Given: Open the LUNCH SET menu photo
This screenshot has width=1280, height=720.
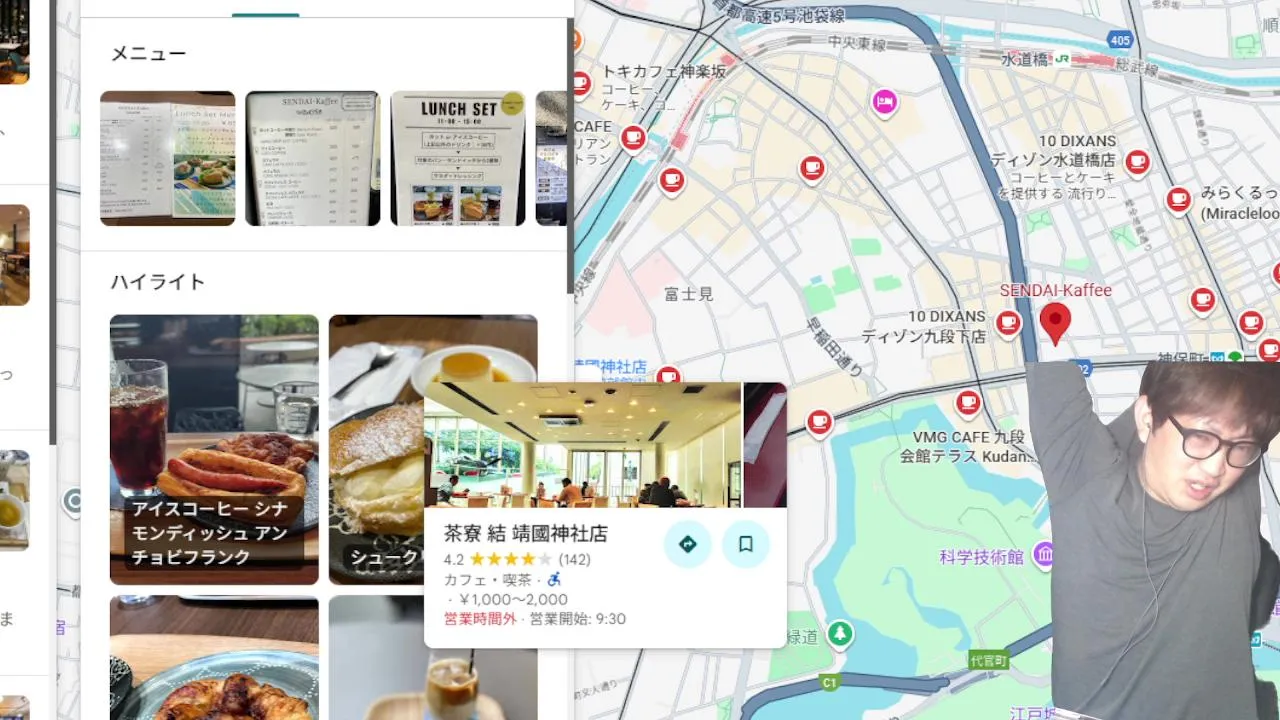Looking at the screenshot, I should 457,158.
